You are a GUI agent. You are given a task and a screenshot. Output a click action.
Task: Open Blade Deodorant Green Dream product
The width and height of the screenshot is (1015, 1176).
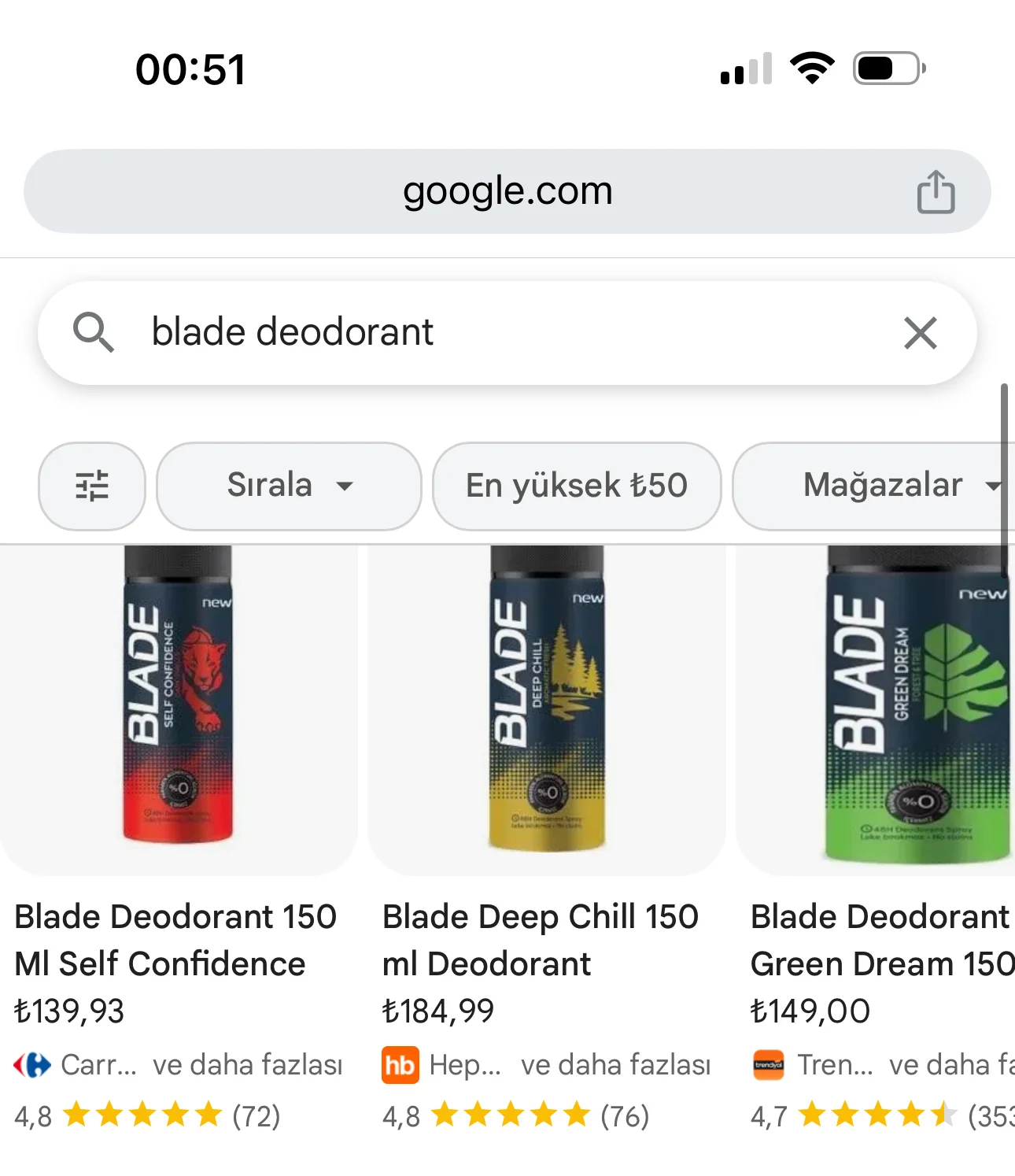pos(880,940)
